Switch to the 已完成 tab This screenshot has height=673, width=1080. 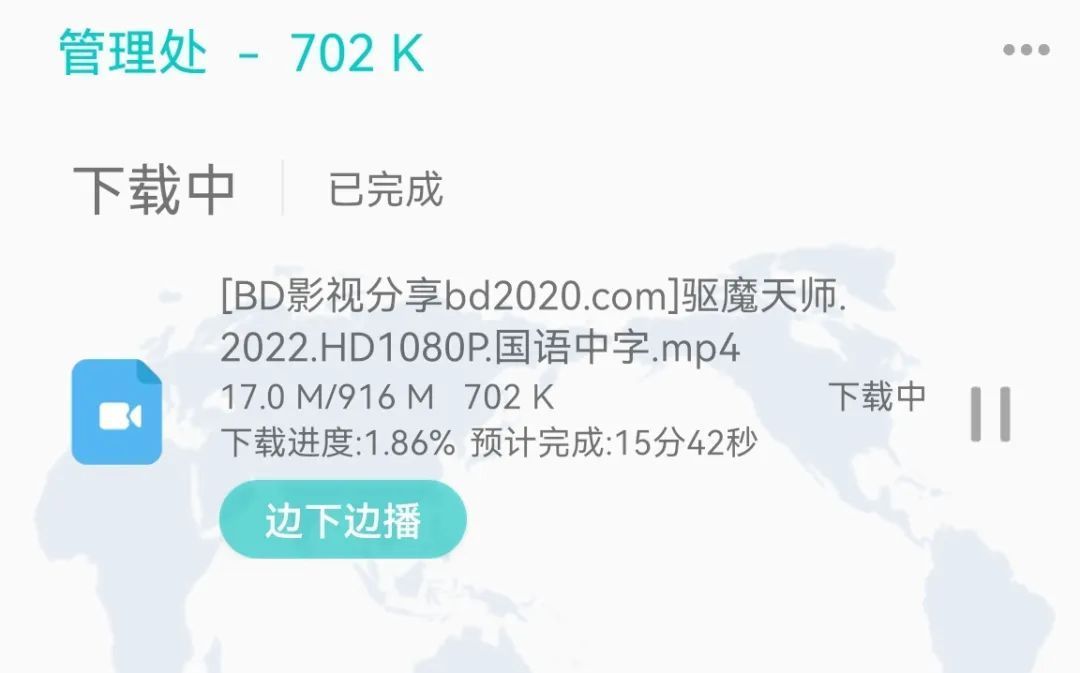385,189
